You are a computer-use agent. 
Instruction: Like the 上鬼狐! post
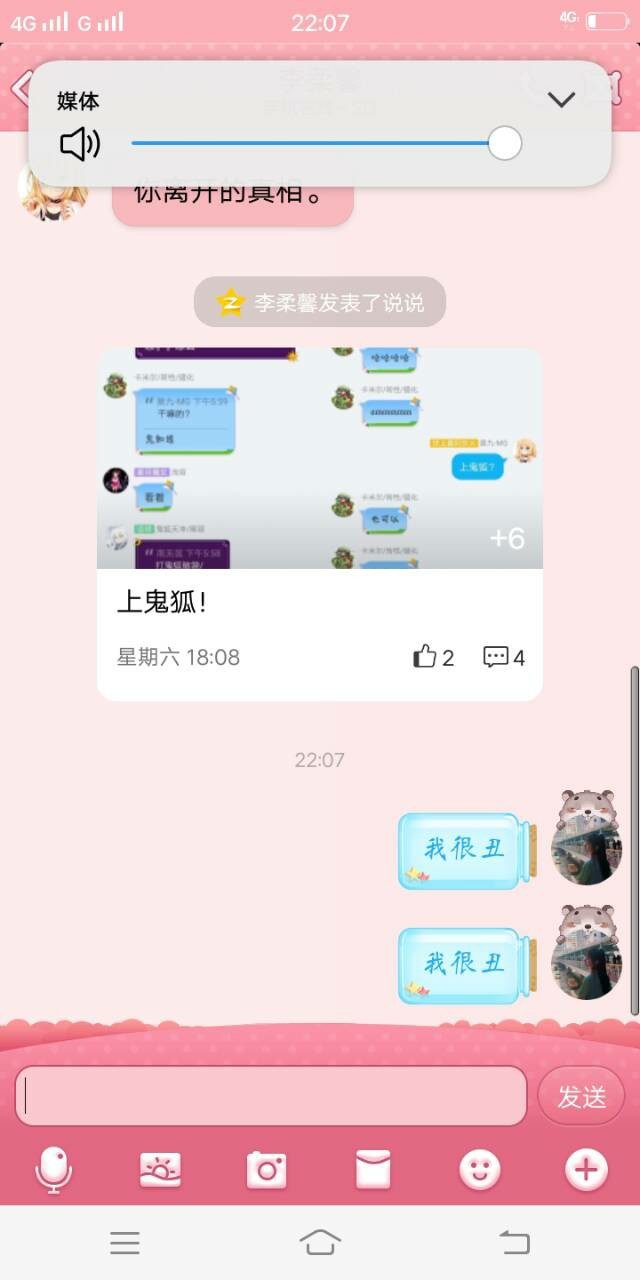pyautogui.click(x=433, y=657)
